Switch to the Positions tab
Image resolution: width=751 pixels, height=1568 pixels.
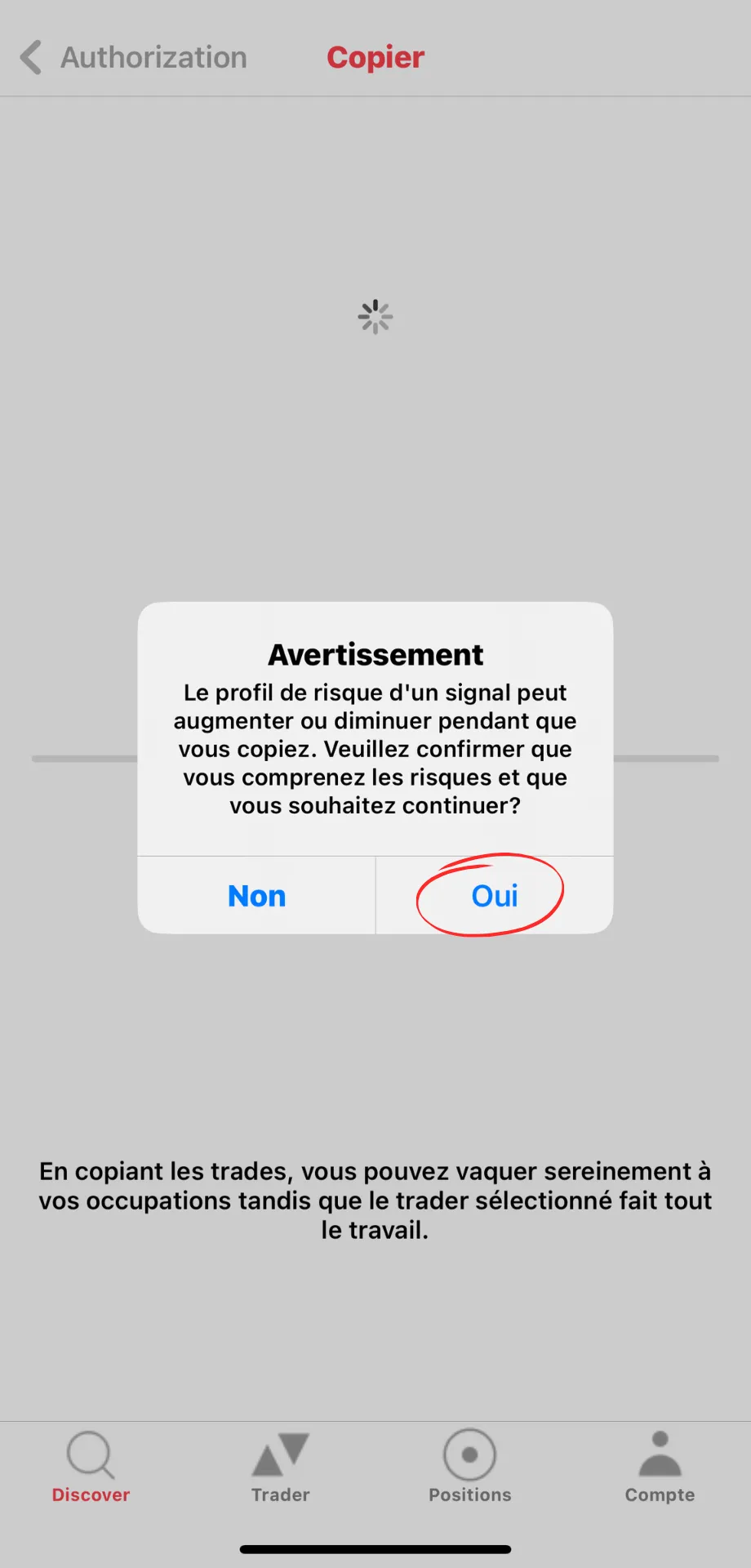click(x=469, y=1467)
